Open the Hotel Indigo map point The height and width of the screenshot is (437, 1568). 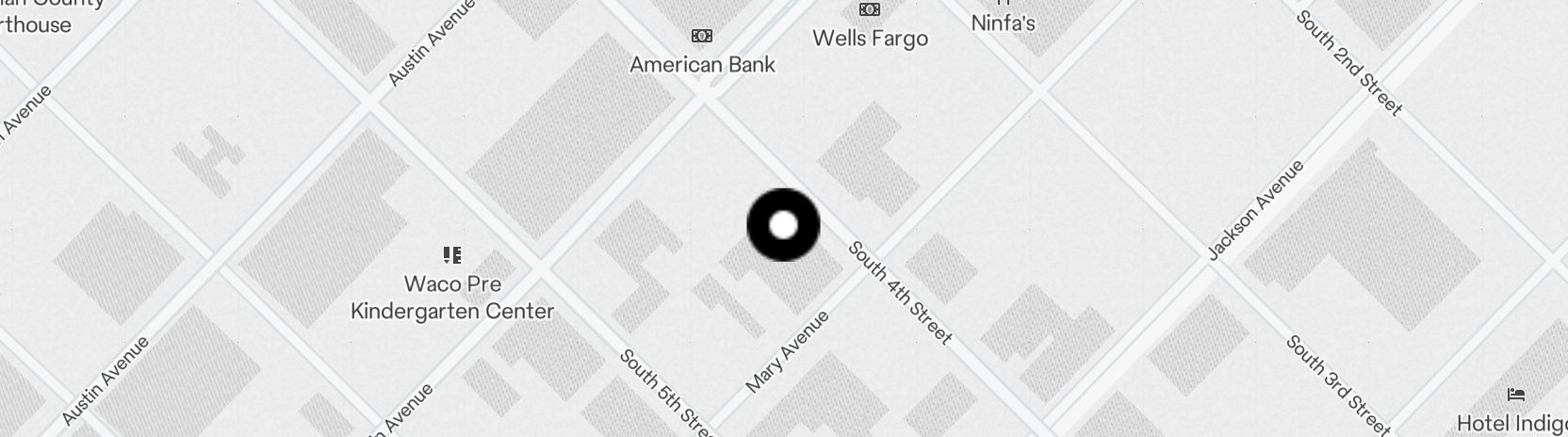pos(1515,395)
